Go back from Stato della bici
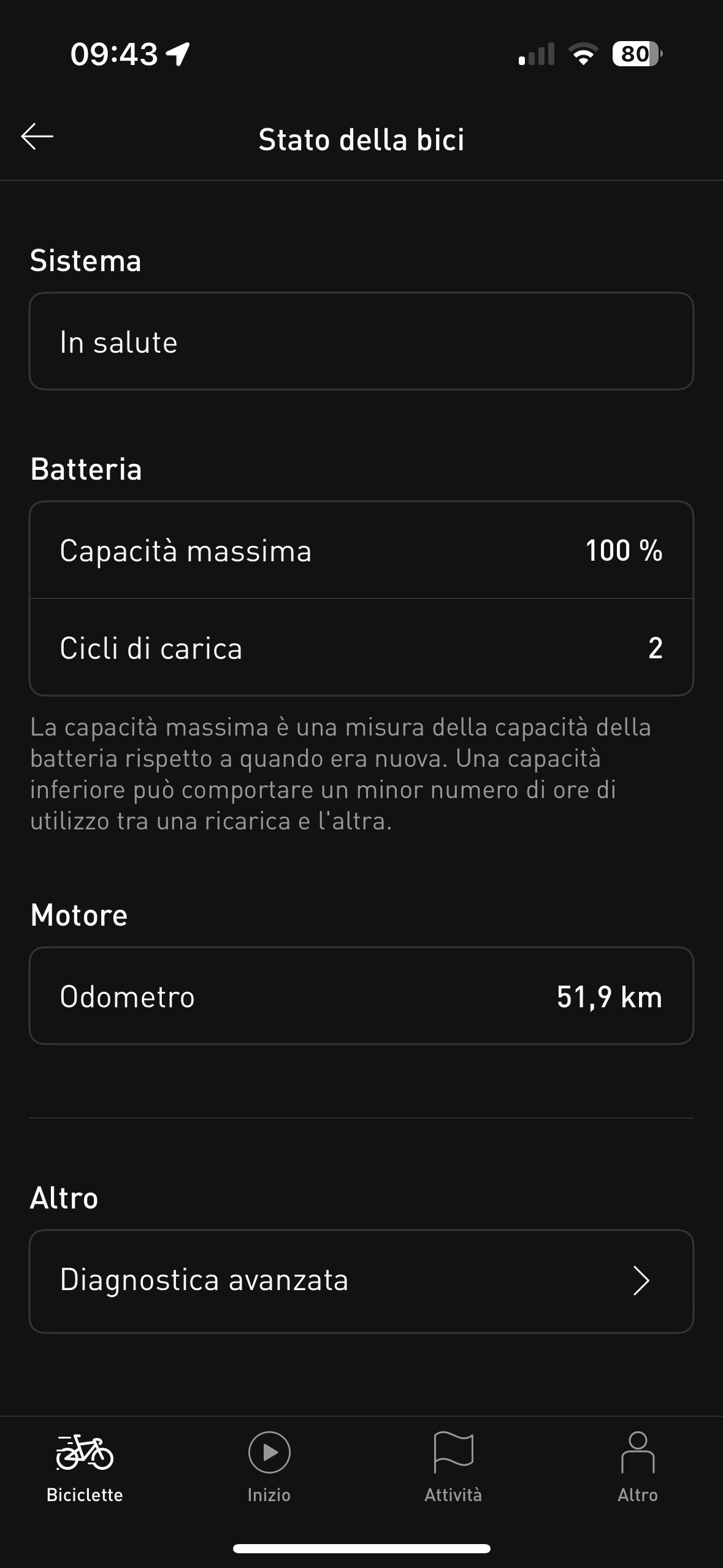Viewport: 723px width, 1568px height. (x=37, y=137)
